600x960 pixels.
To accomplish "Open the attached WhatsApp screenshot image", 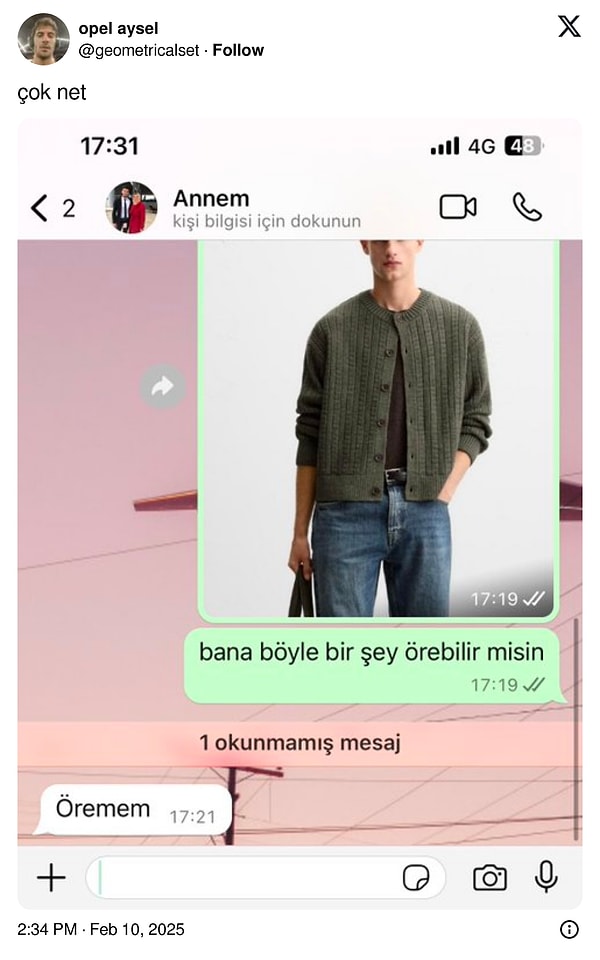I will click(x=300, y=500).
